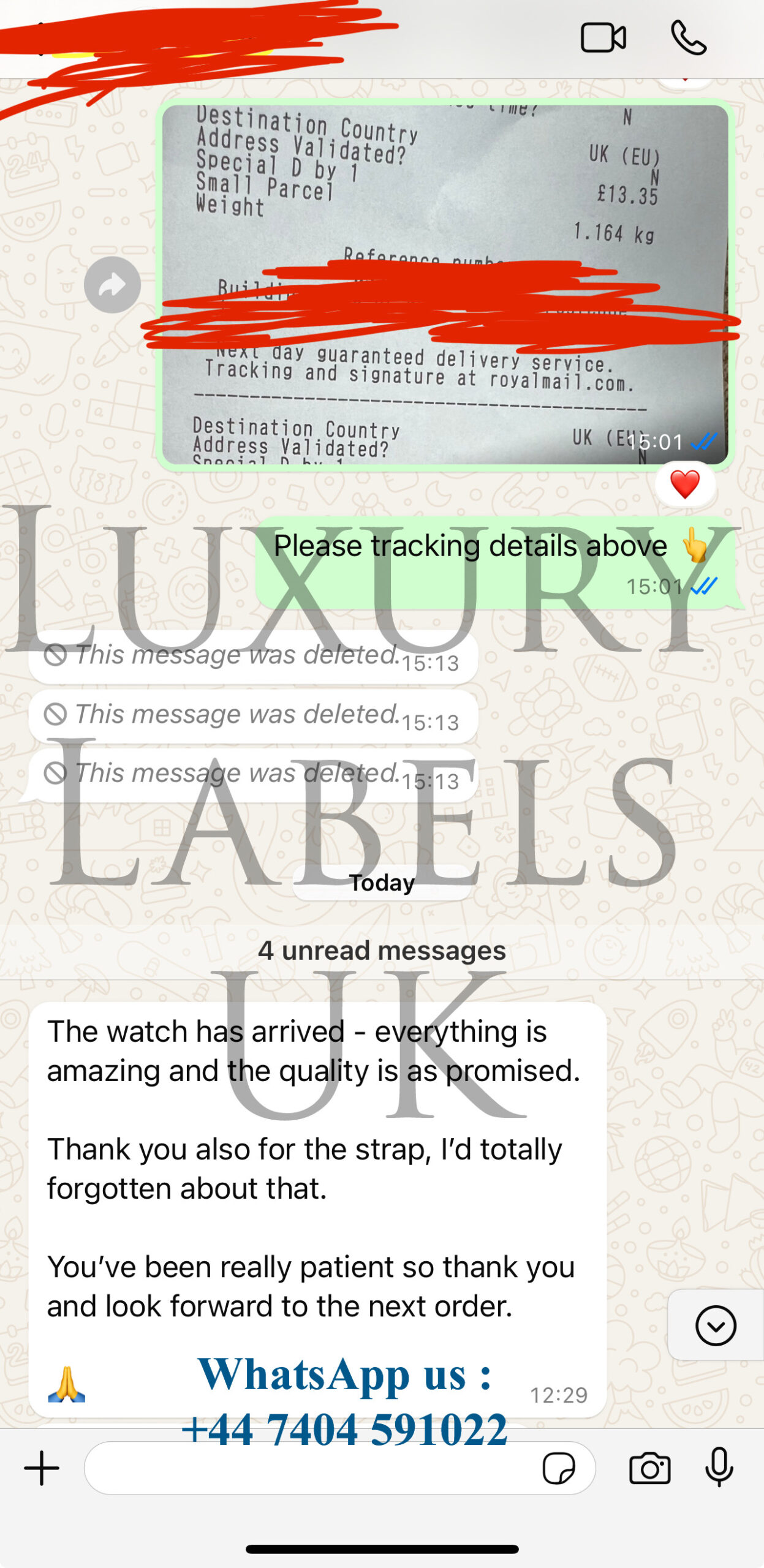Open the camera
The image size is (764, 1568).
pos(650,1468)
